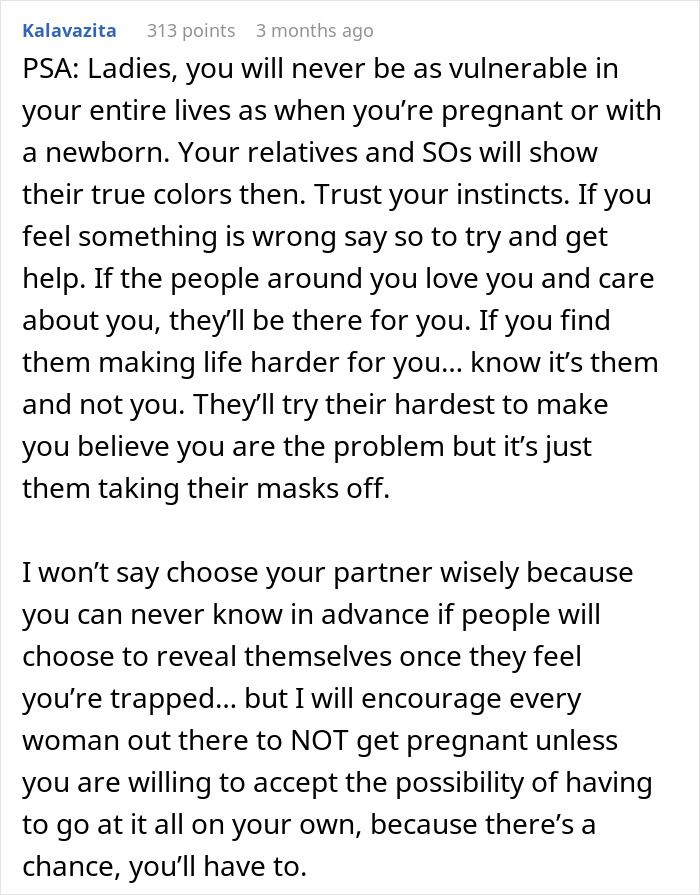The image size is (700, 895).
Task: Open Kalavazita's user profile
Action: (x=70, y=30)
